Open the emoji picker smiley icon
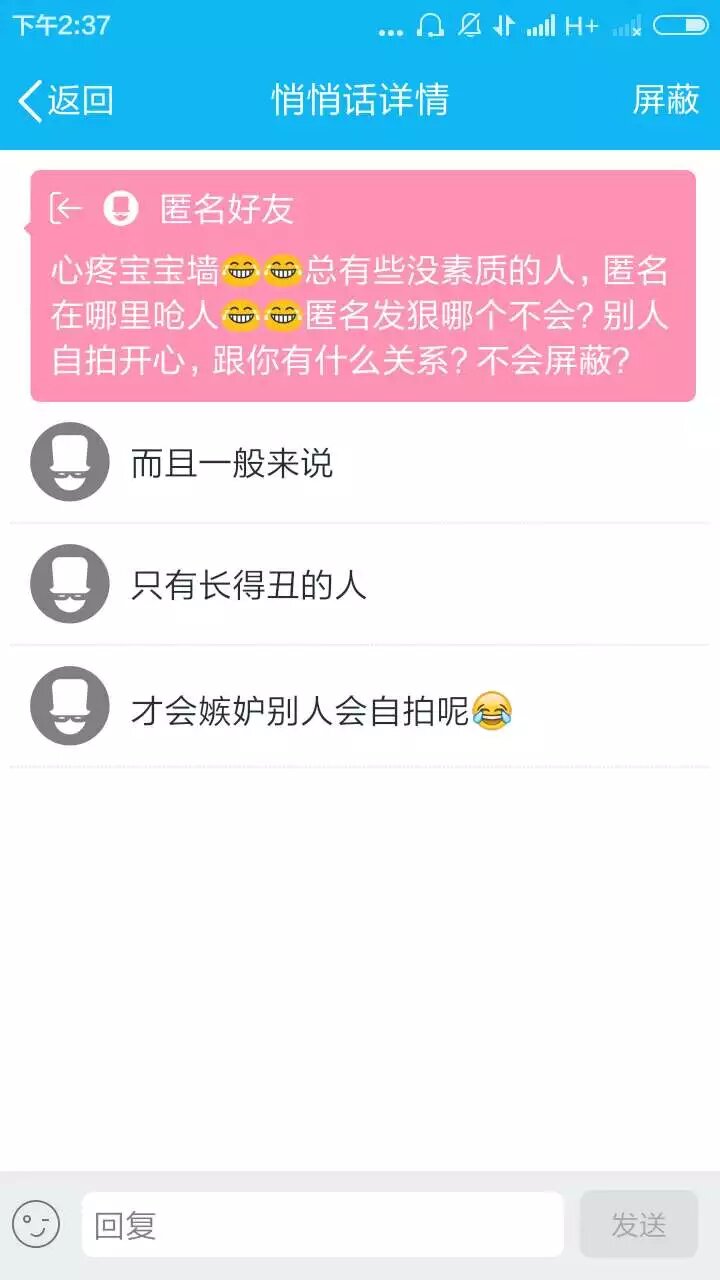720x1280 pixels. click(x=36, y=1224)
